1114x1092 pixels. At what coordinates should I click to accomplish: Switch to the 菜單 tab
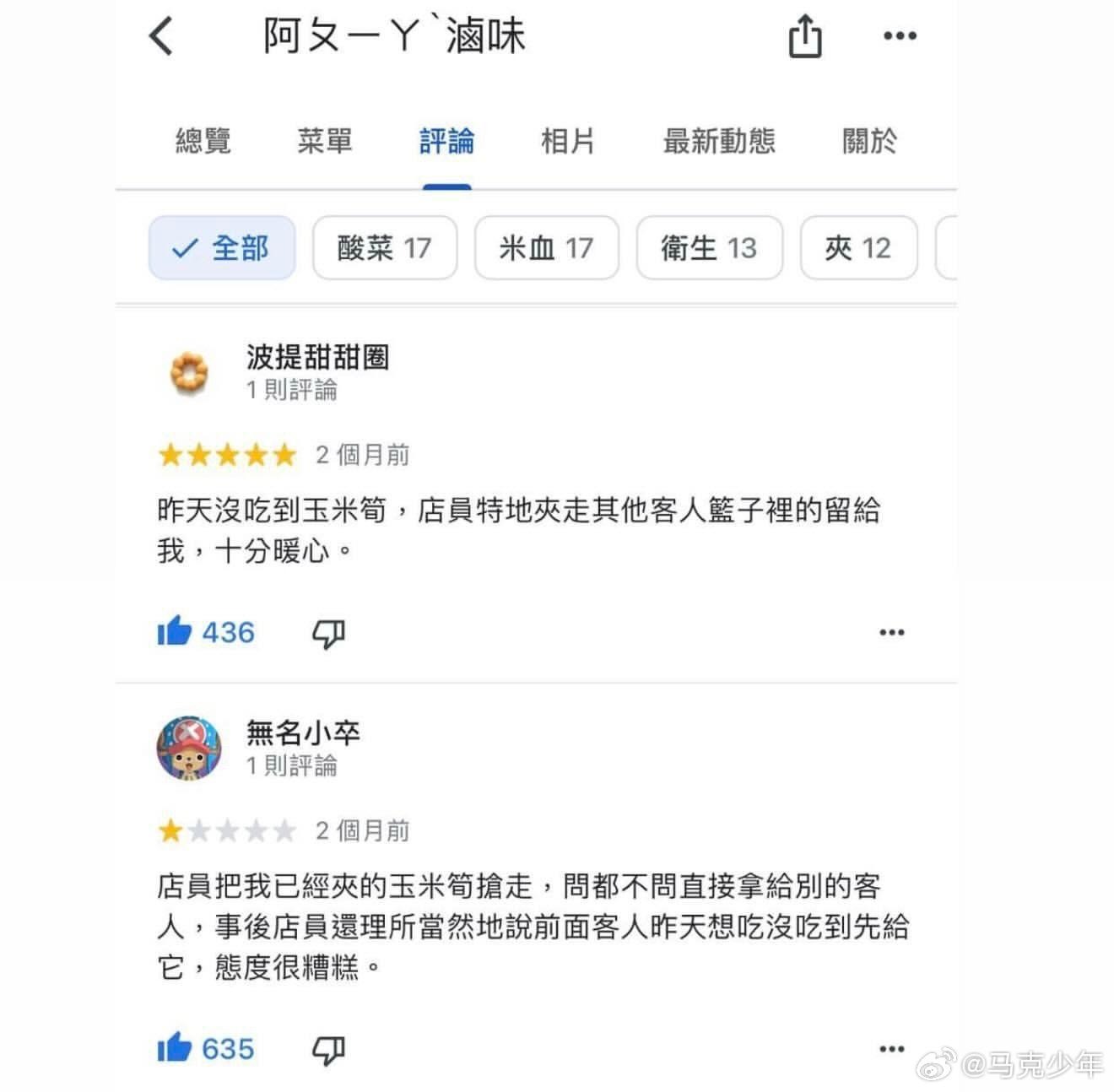coord(325,141)
